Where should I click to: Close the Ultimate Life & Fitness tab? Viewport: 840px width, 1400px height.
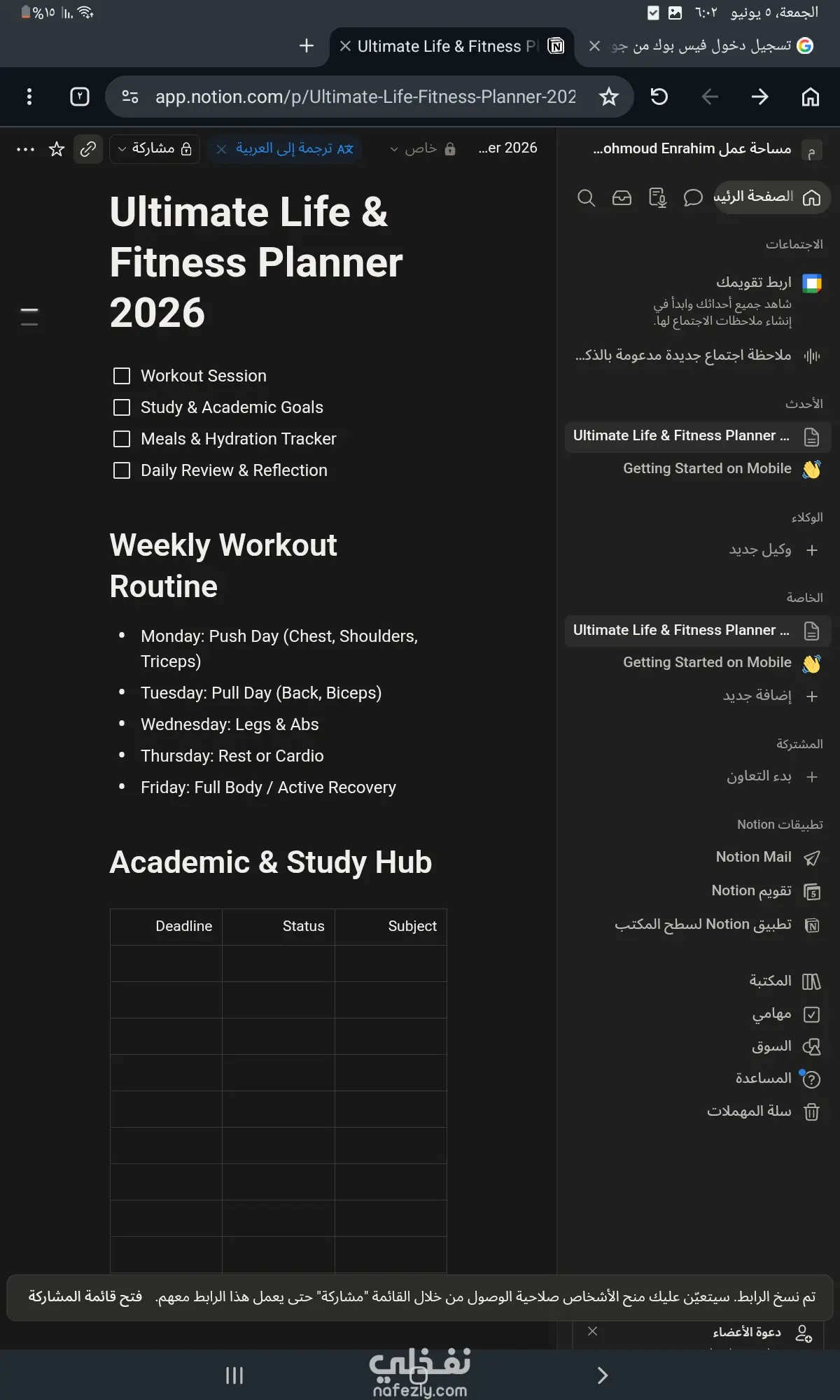345,46
